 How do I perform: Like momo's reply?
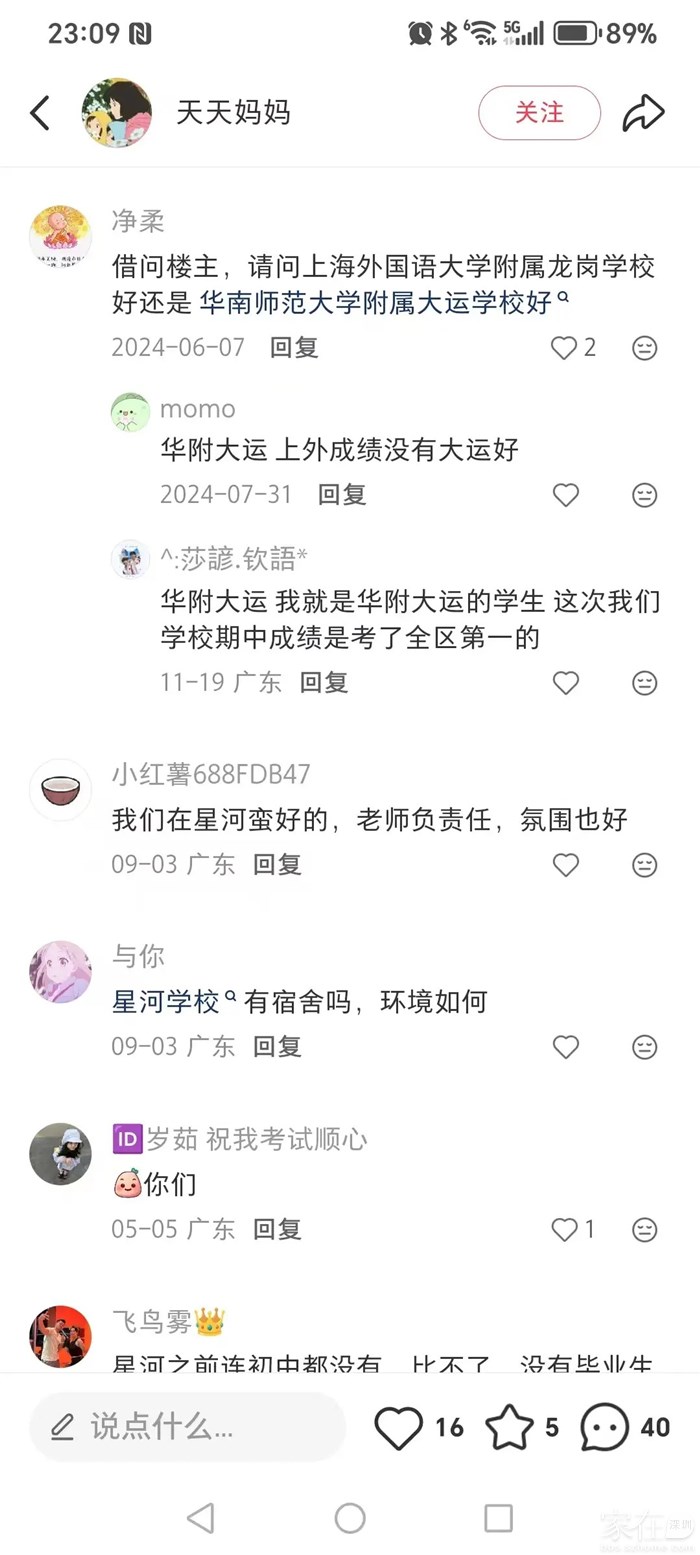click(x=566, y=495)
